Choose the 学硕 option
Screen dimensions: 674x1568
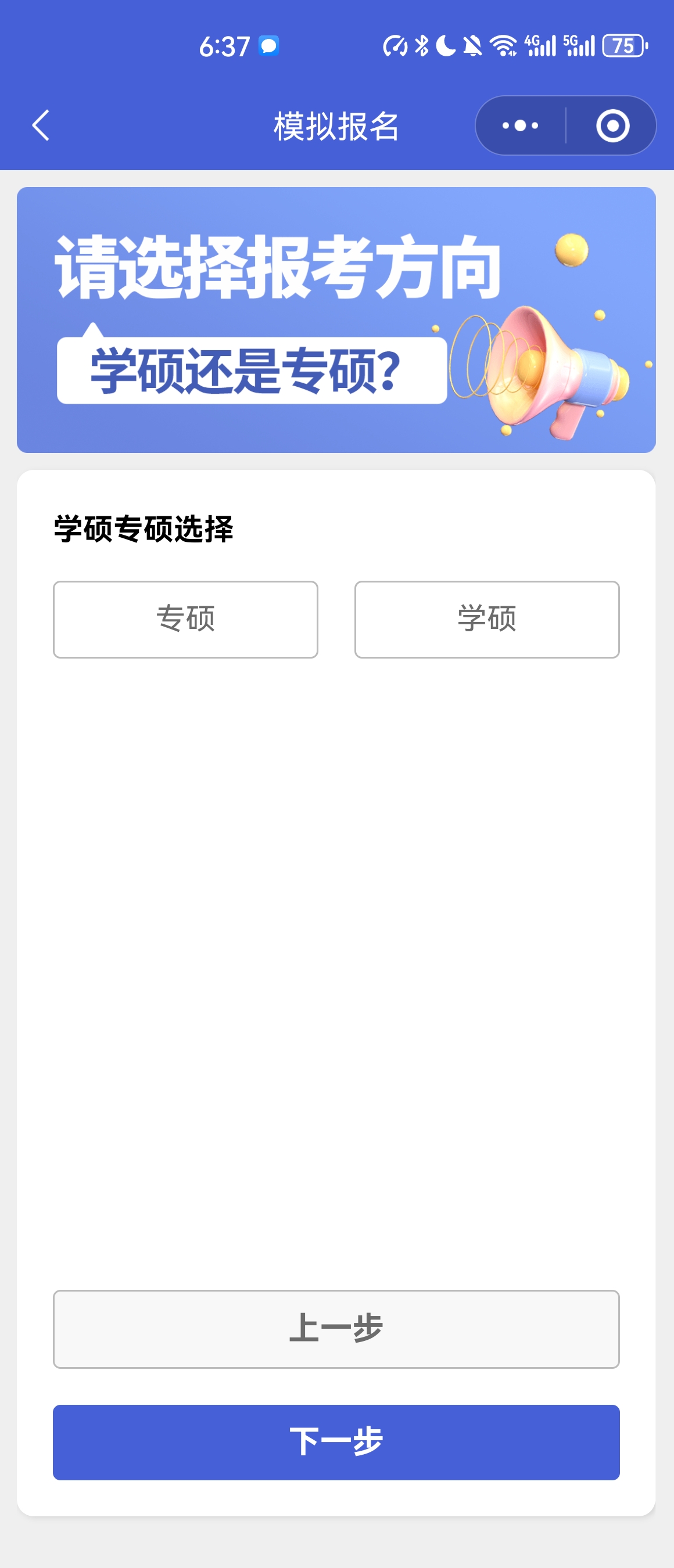[486, 619]
